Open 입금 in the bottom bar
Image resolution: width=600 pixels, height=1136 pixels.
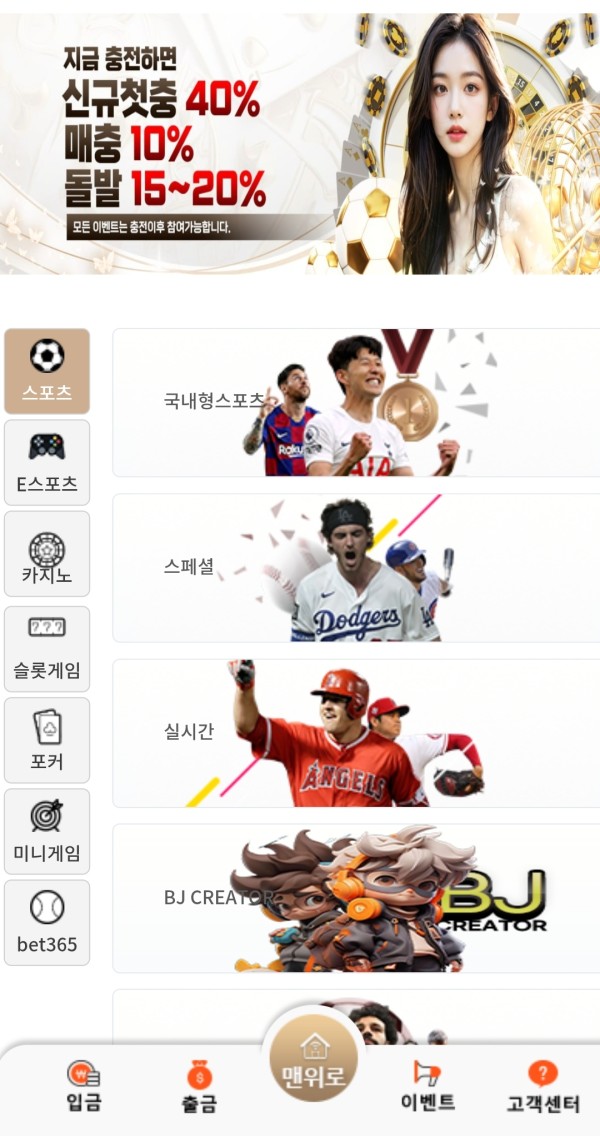[84, 1087]
